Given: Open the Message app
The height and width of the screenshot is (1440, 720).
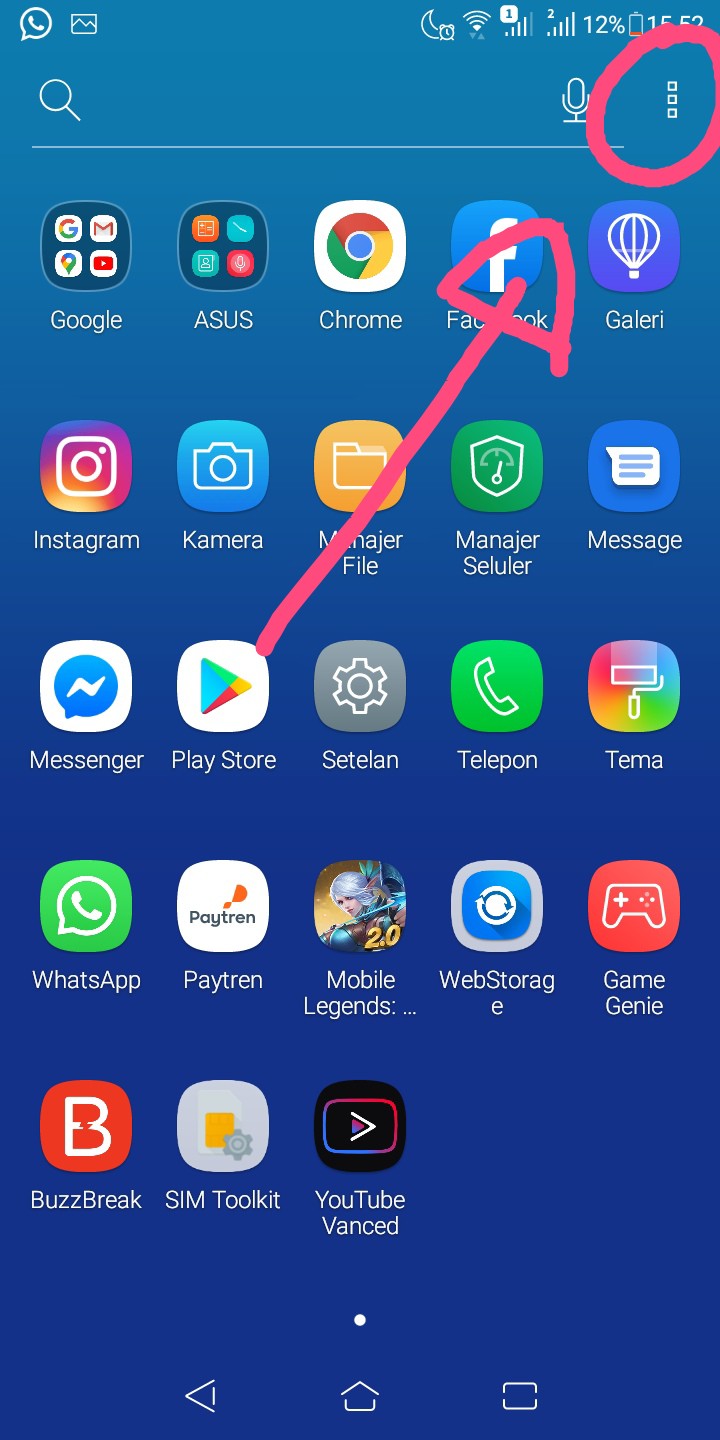Looking at the screenshot, I should (x=634, y=466).
